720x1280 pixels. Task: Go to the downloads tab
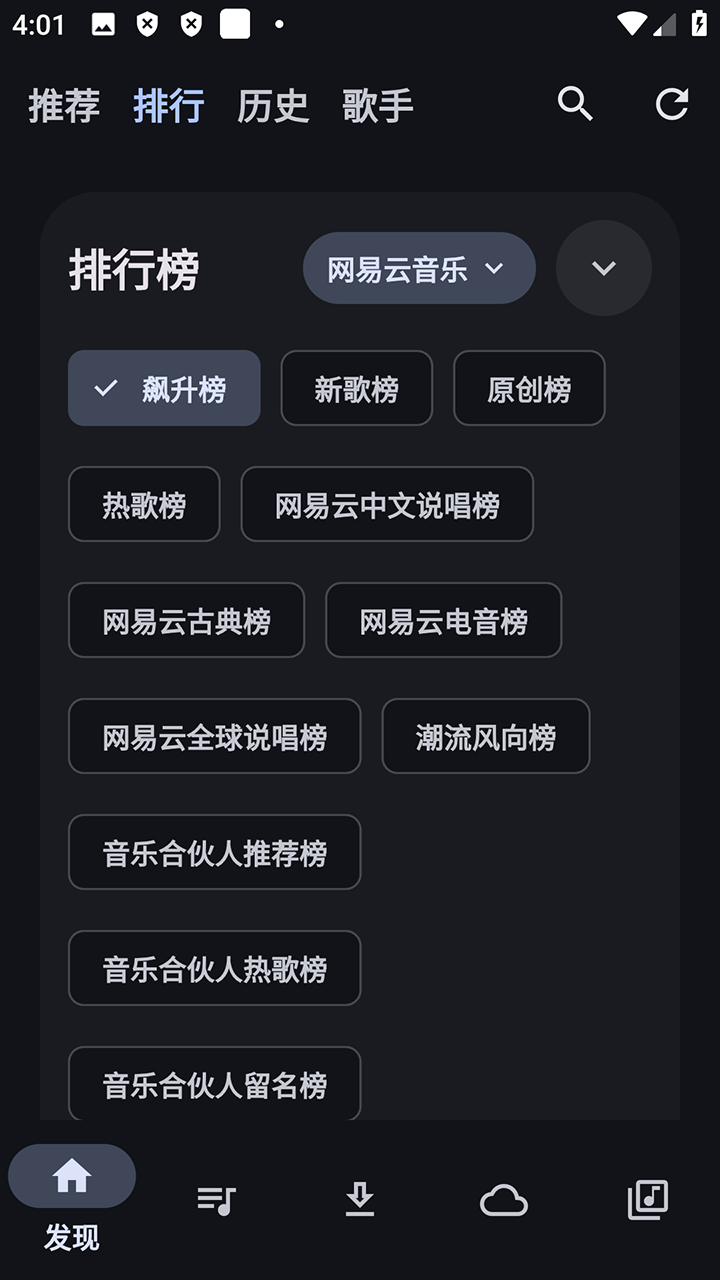pyautogui.click(x=360, y=1200)
